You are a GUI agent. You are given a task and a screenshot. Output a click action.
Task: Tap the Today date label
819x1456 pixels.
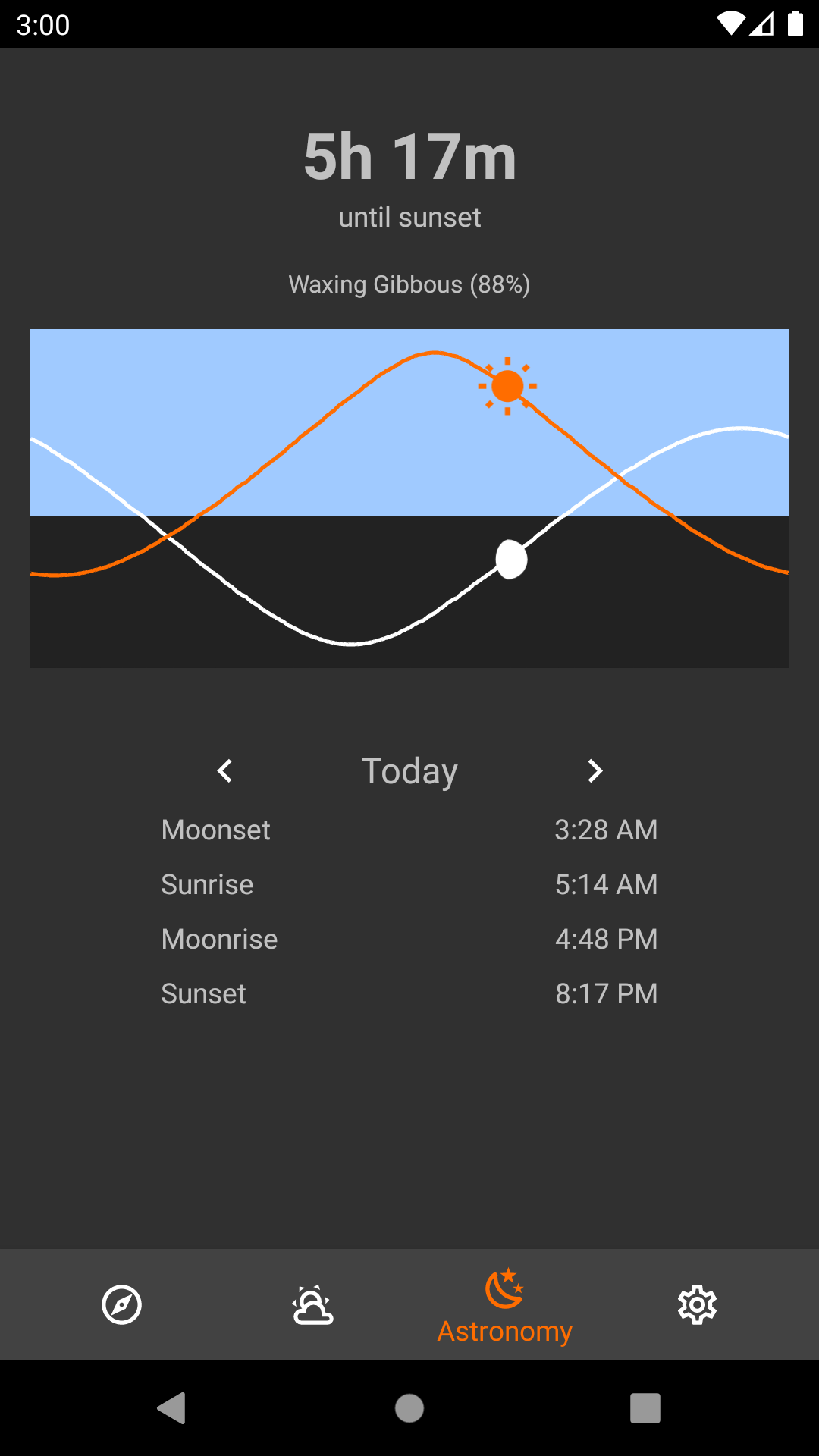click(409, 771)
